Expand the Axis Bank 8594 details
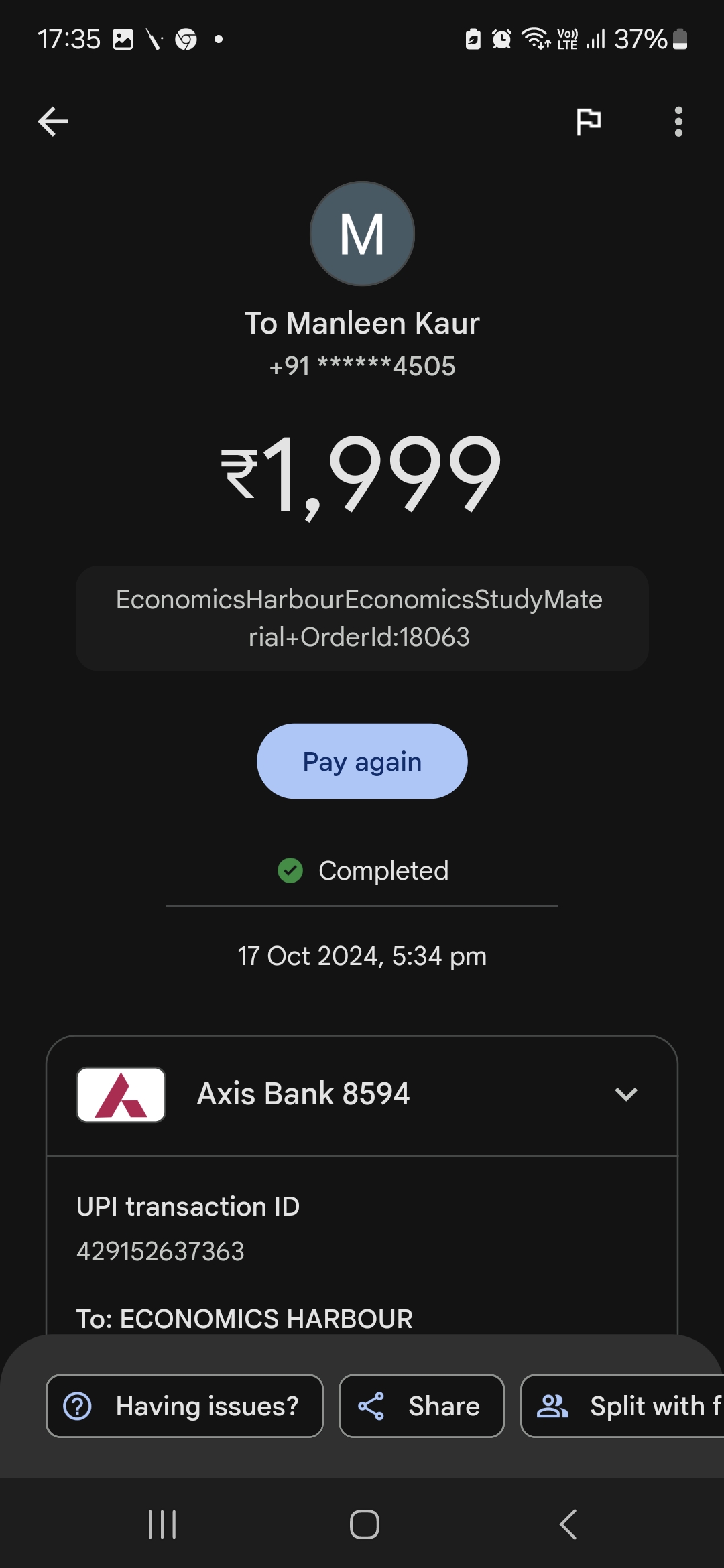The width and height of the screenshot is (724, 1568). [625, 1094]
